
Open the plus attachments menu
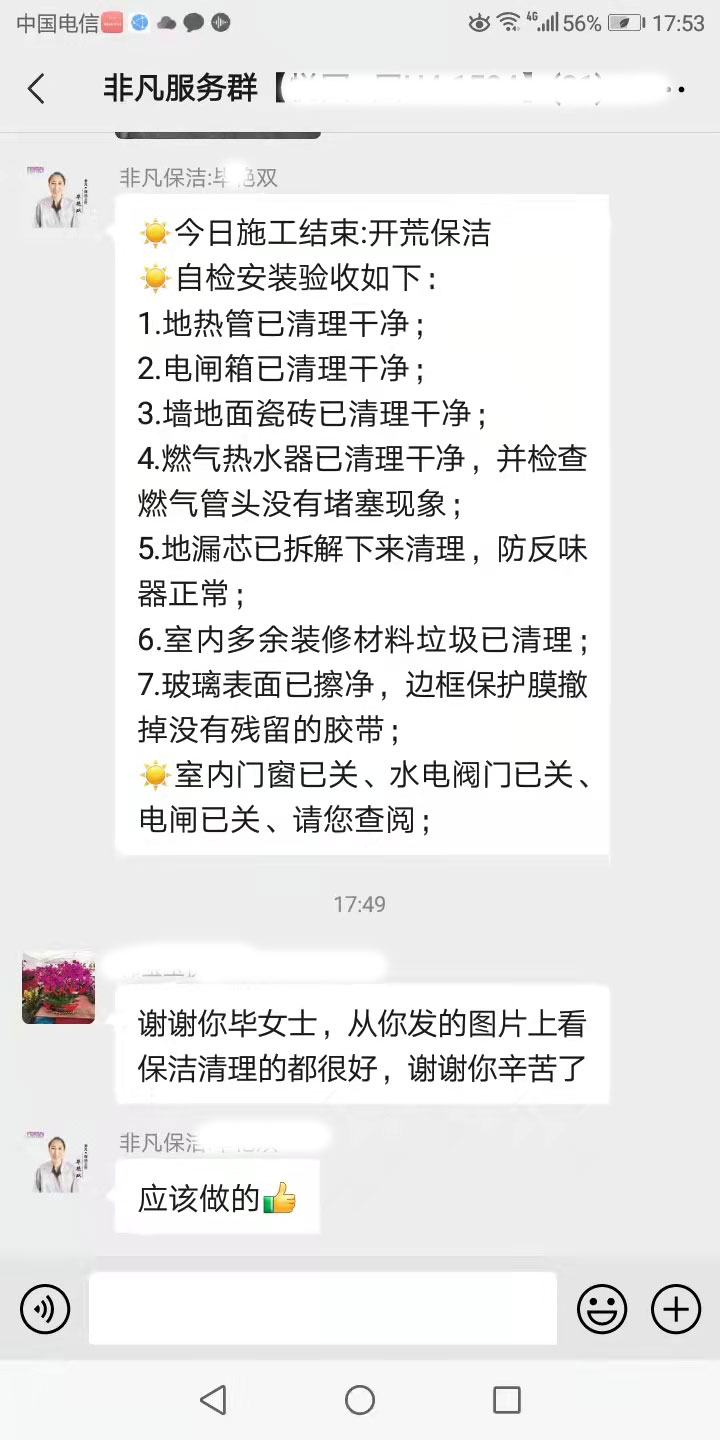(x=676, y=1308)
